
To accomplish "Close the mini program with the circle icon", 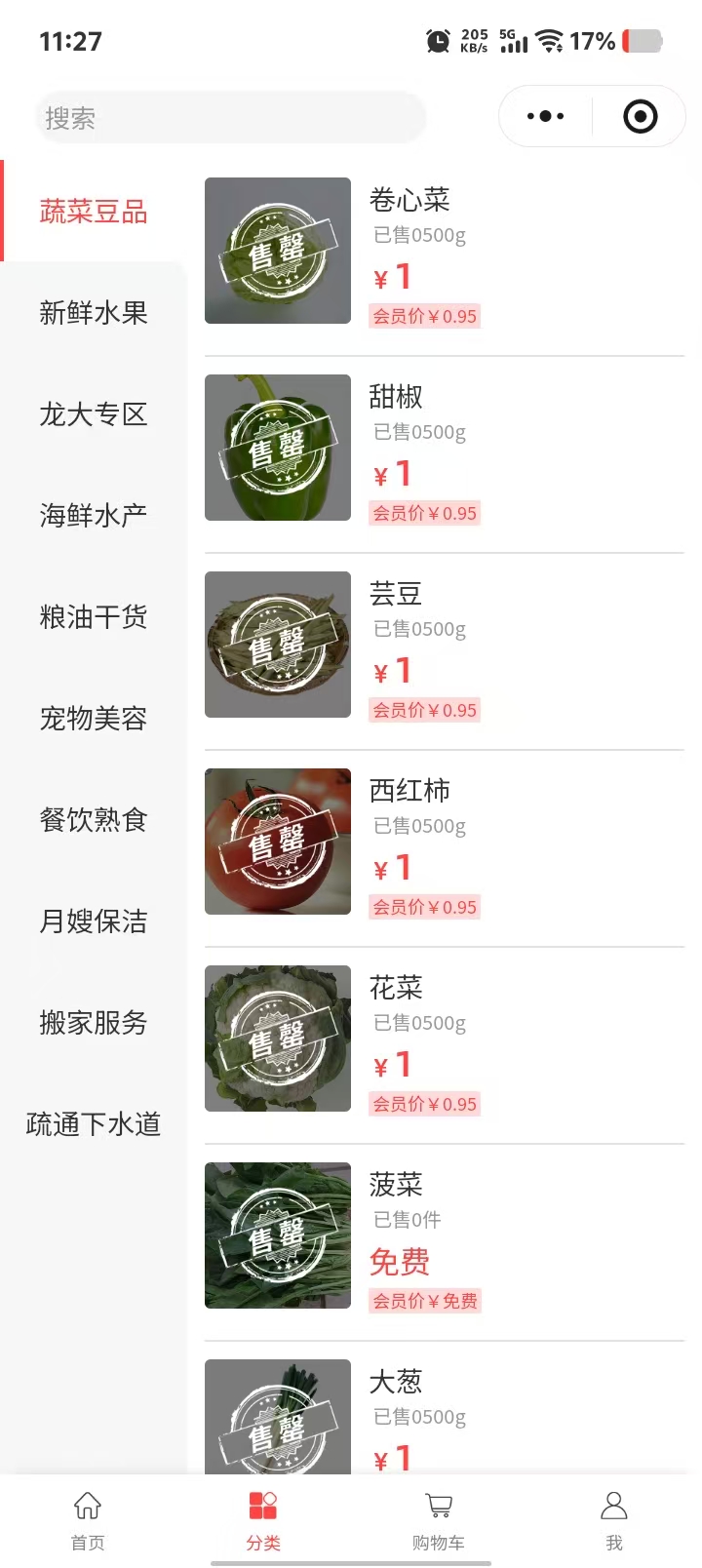I will click(640, 117).
